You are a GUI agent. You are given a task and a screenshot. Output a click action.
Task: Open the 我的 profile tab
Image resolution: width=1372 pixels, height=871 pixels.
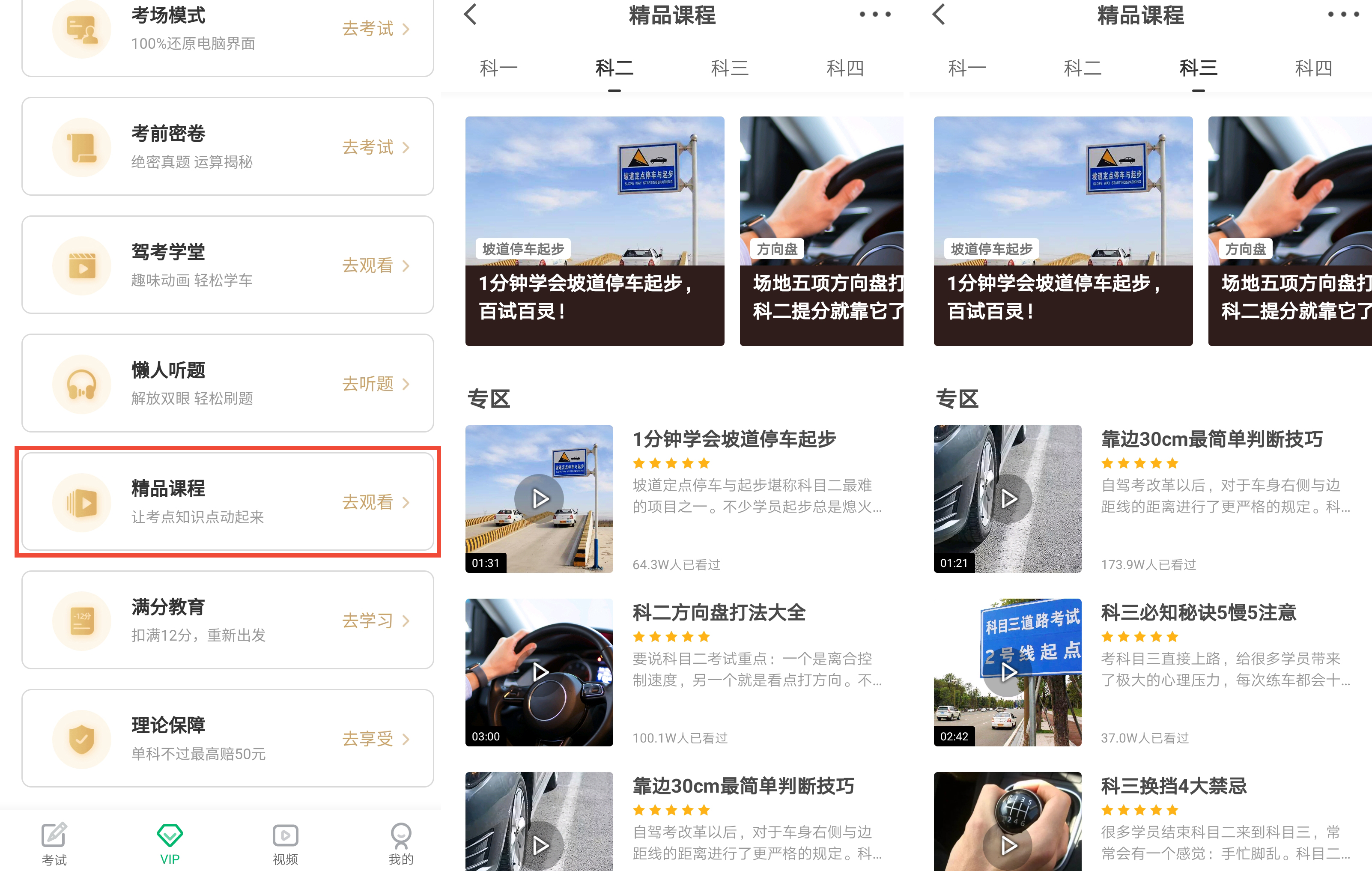coord(401,844)
